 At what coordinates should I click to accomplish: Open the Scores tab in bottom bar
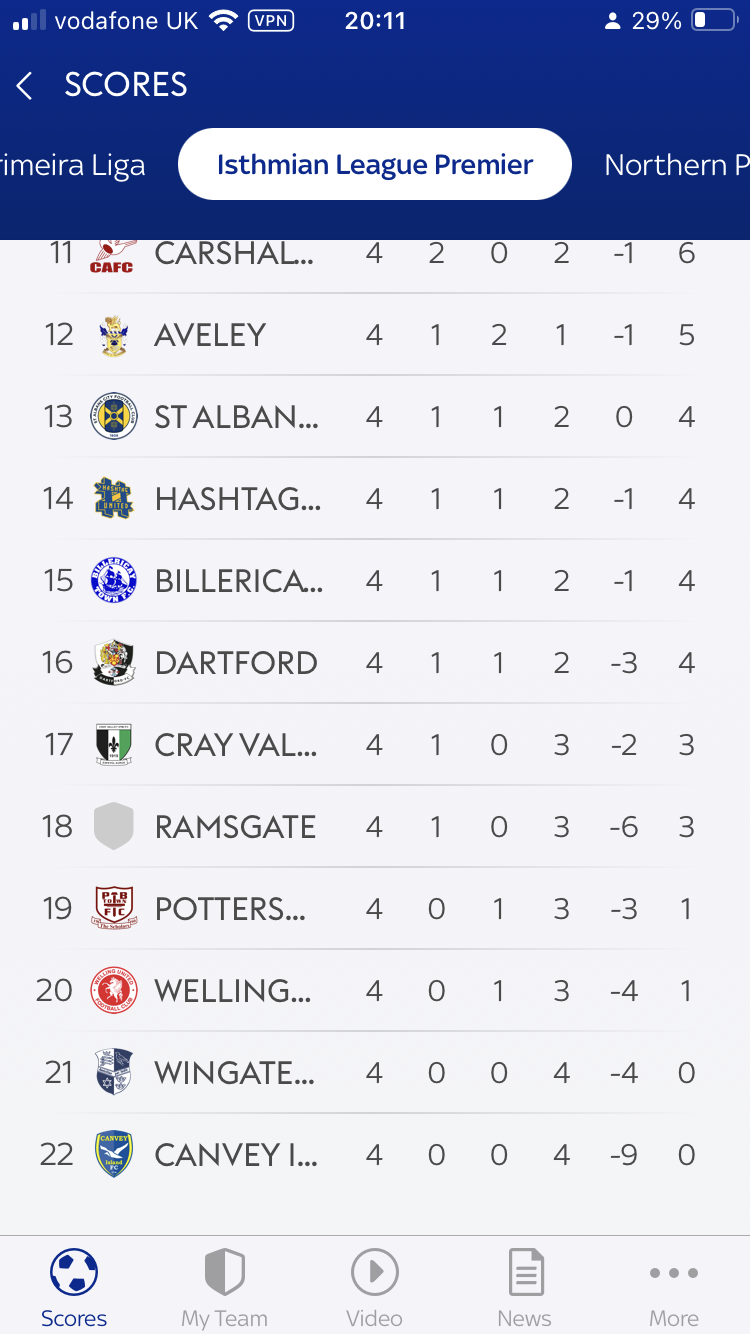pos(74,1288)
